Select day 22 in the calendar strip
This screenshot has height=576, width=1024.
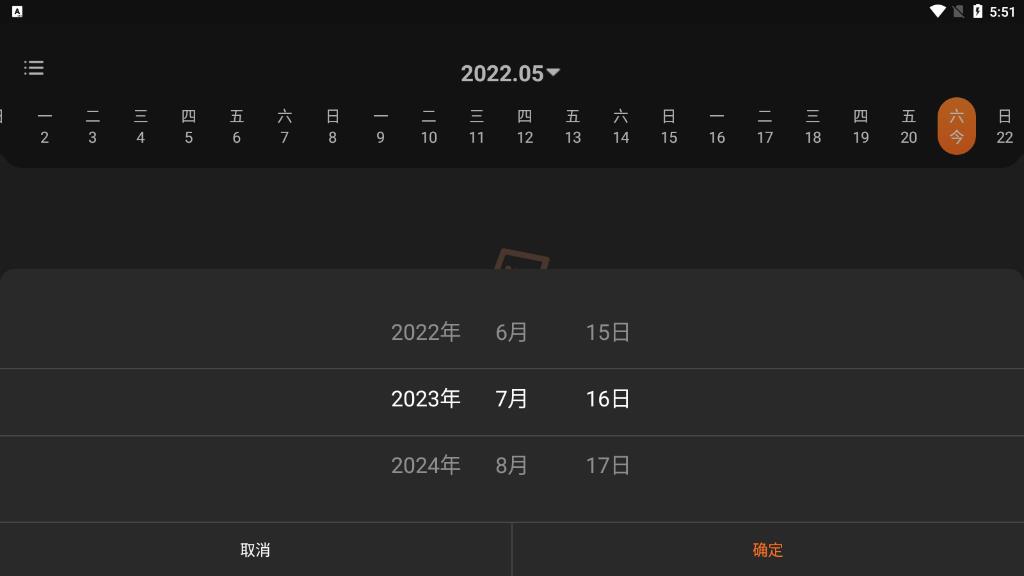click(x=1004, y=127)
